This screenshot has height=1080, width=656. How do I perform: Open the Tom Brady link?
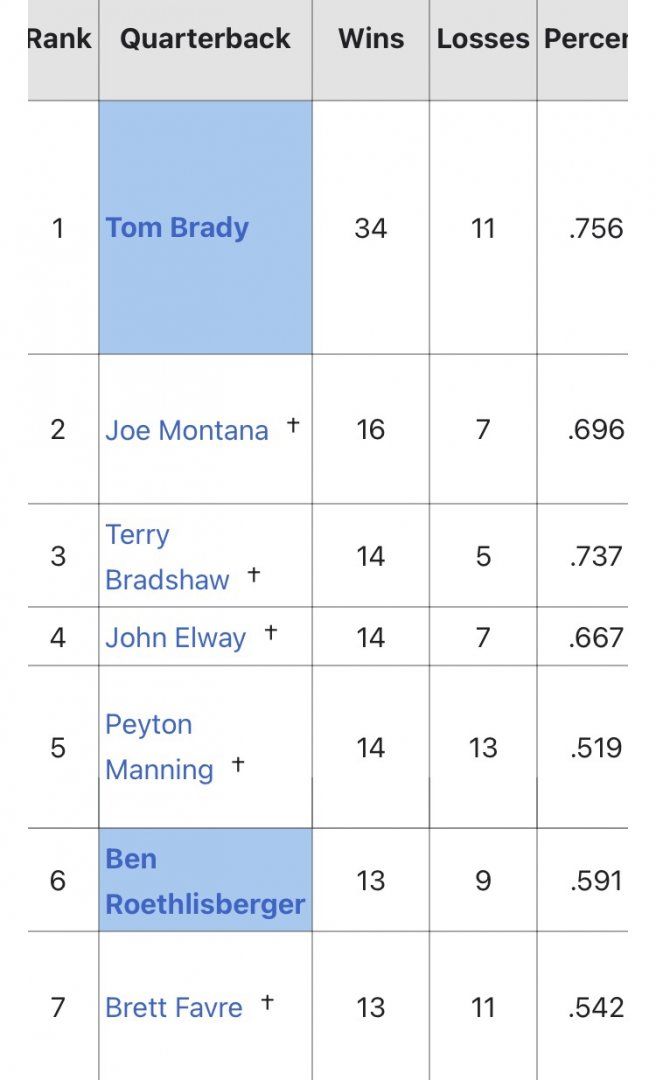point(177,228)
